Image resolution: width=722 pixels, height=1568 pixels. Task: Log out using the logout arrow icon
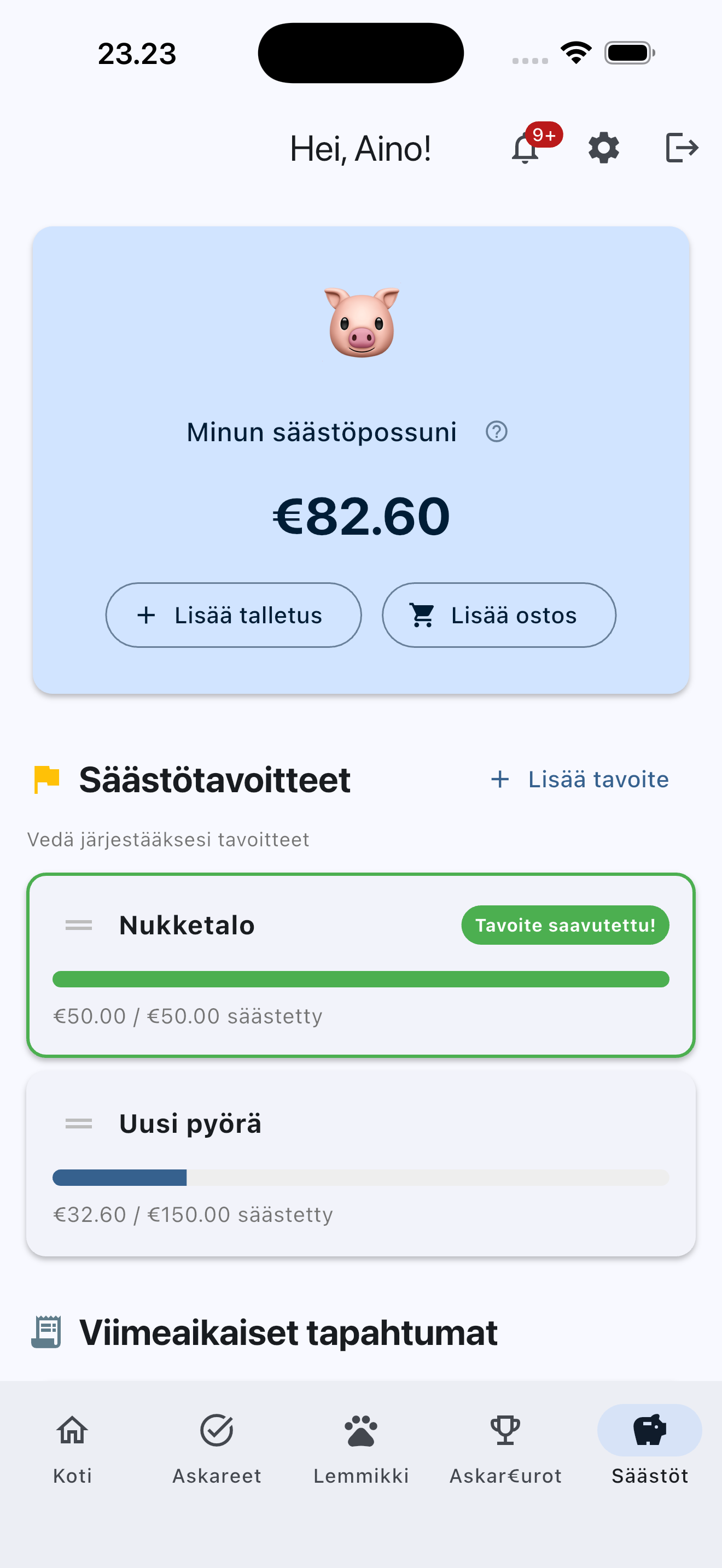tap(681, 147)
